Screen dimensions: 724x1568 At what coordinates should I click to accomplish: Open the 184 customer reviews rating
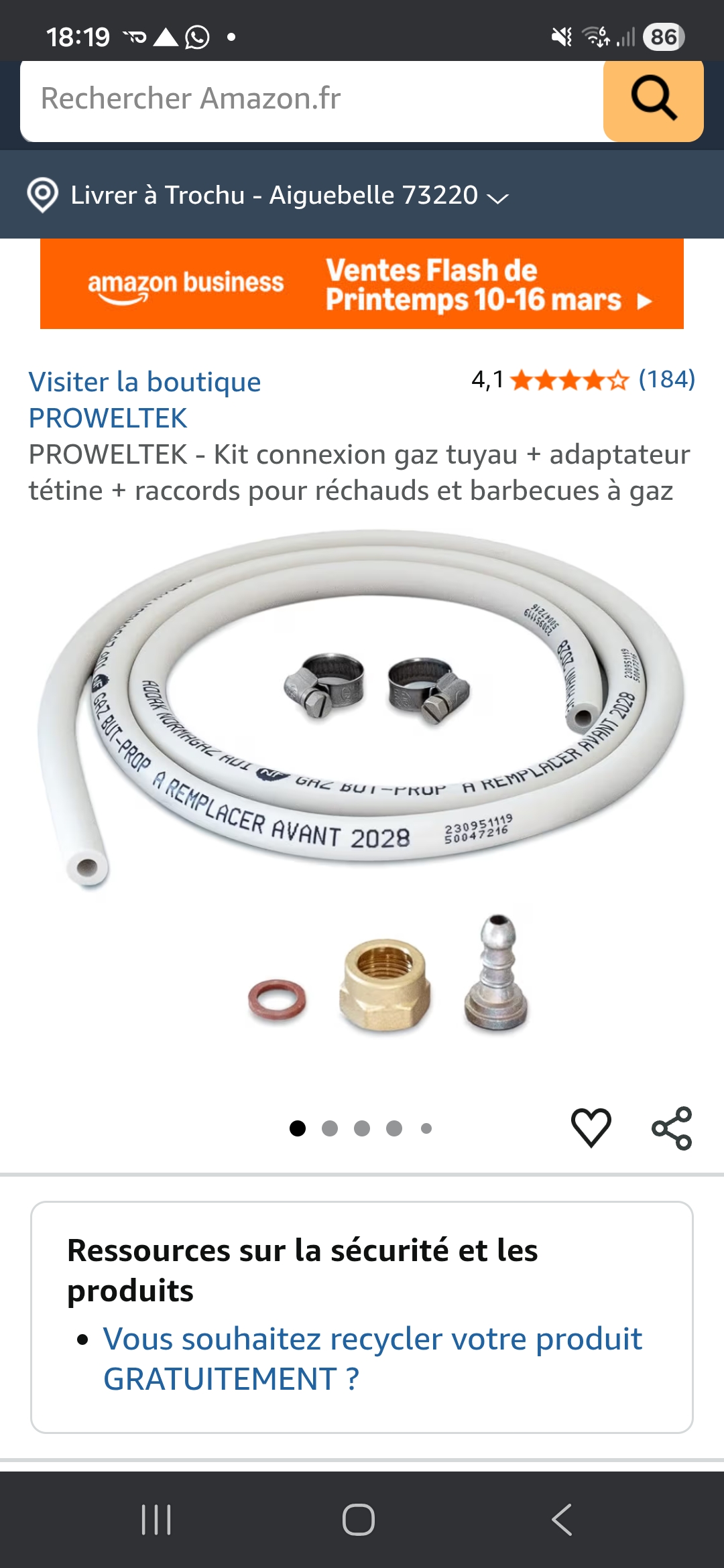(x=583, y=380)
